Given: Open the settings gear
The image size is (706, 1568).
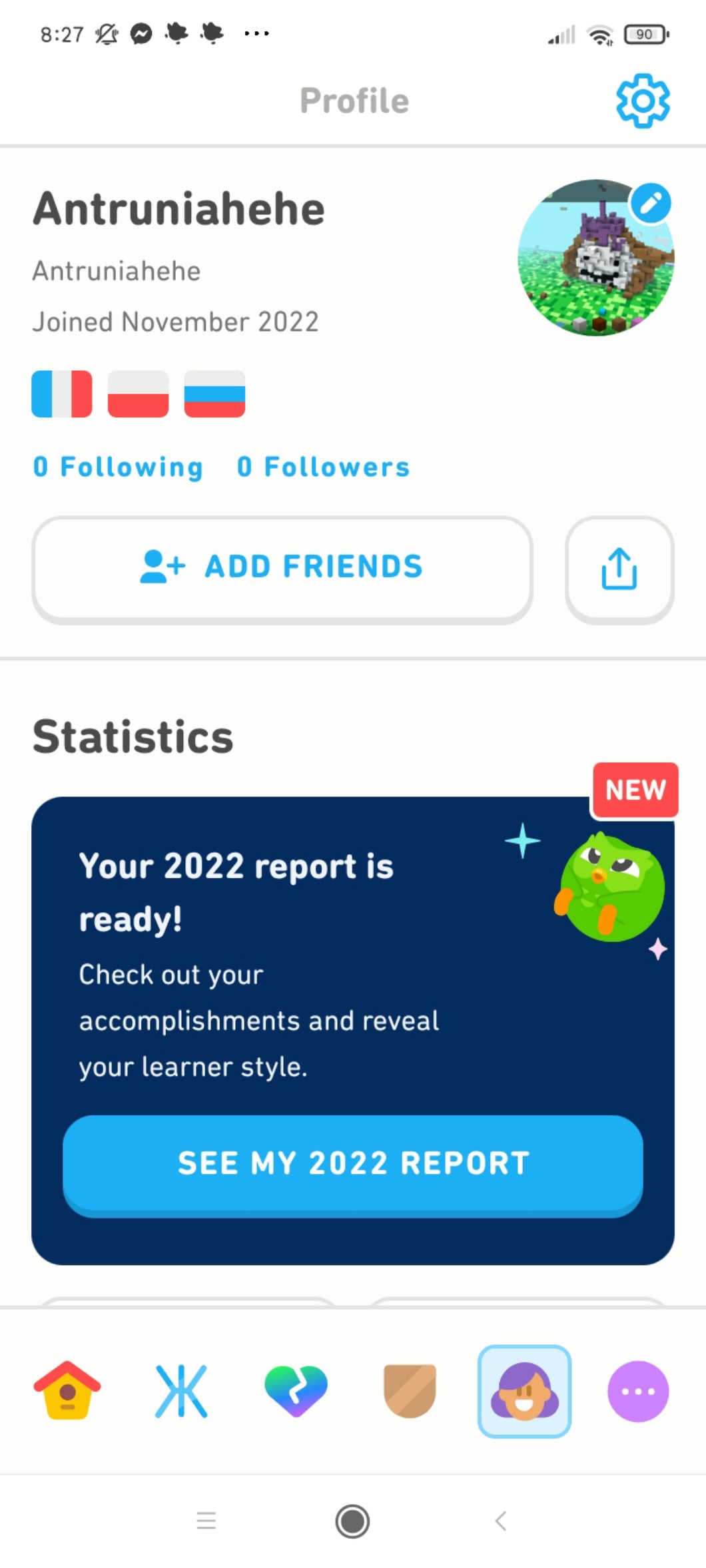Looking at the screenshot, I should pyautogui.click(x=643, y=101).
